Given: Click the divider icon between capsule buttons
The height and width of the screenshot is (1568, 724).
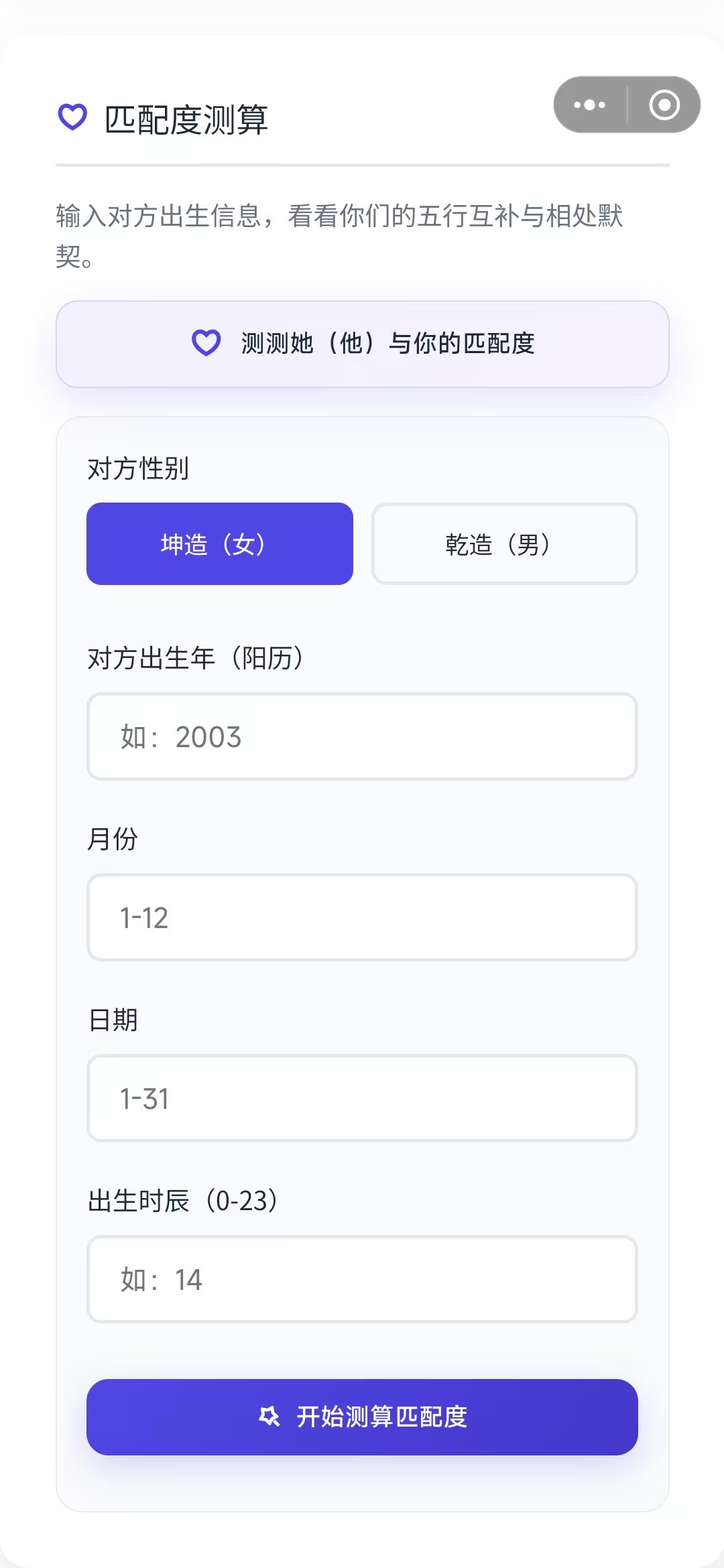Looking at the screenshot, I should point(628,105).
